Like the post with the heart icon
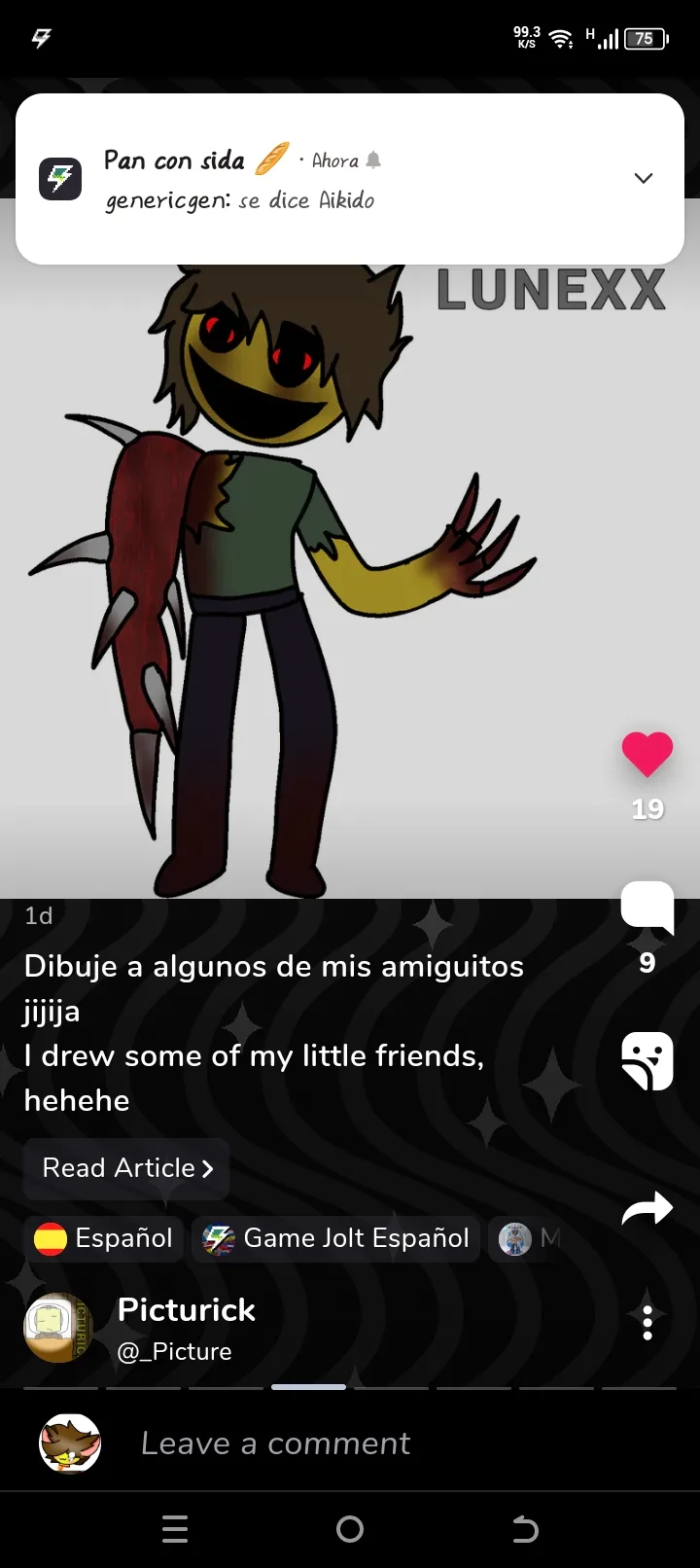The width and height of the screenshot is (700, 1568). tap(647, 754)
